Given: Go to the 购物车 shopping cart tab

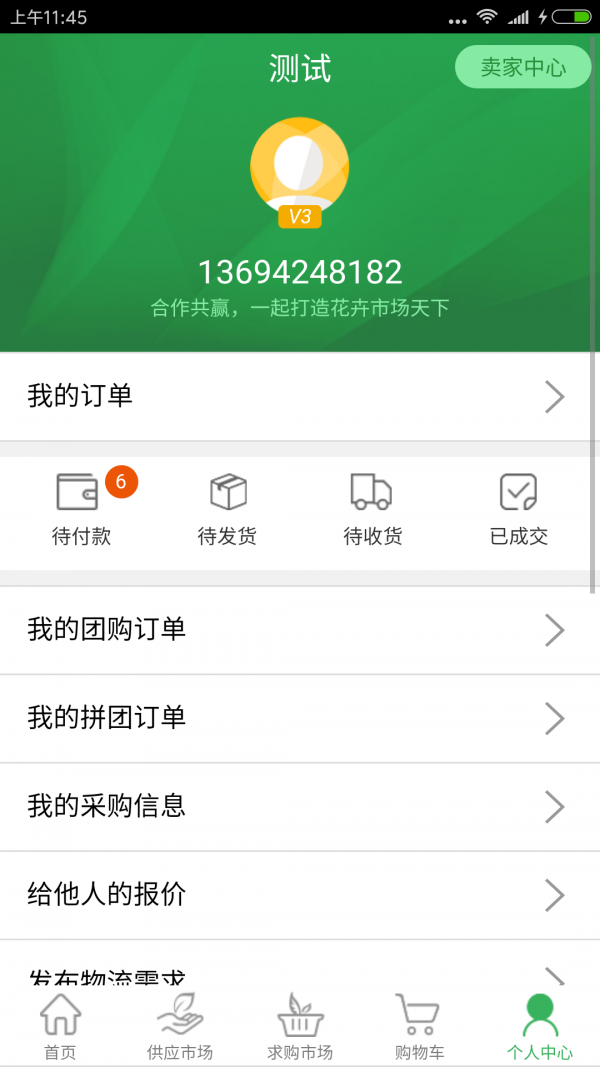Looking at the screenshot, I should tap(419, 1026).
